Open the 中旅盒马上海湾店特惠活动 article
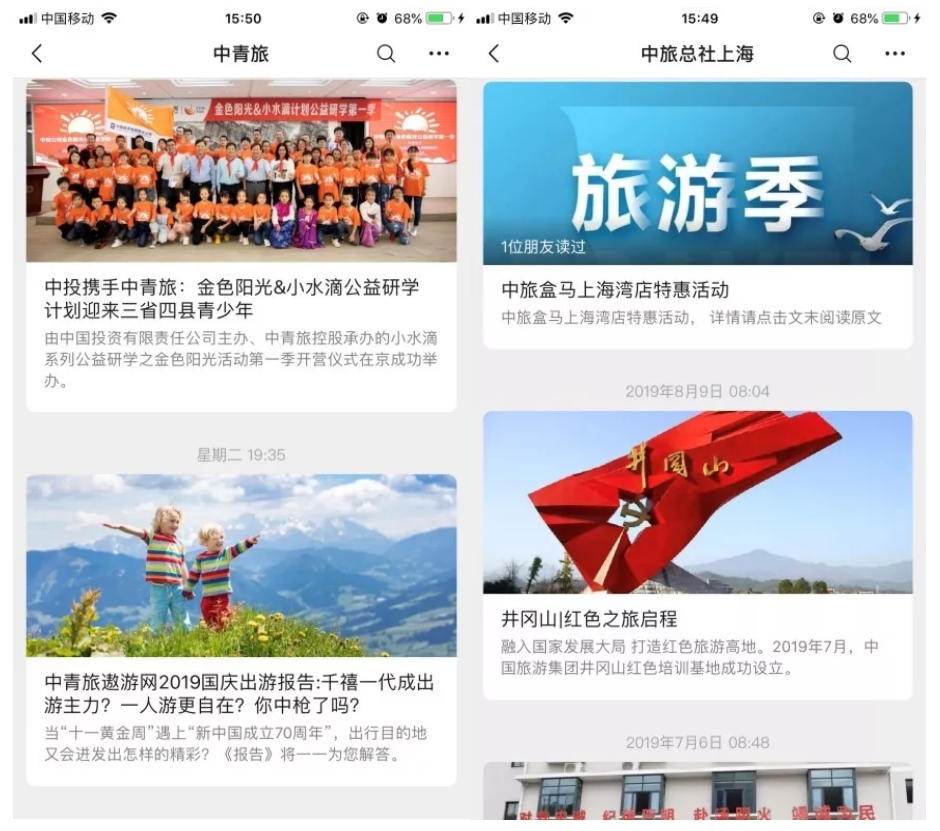This screenshot has width=940, height=831. (697, 290)
